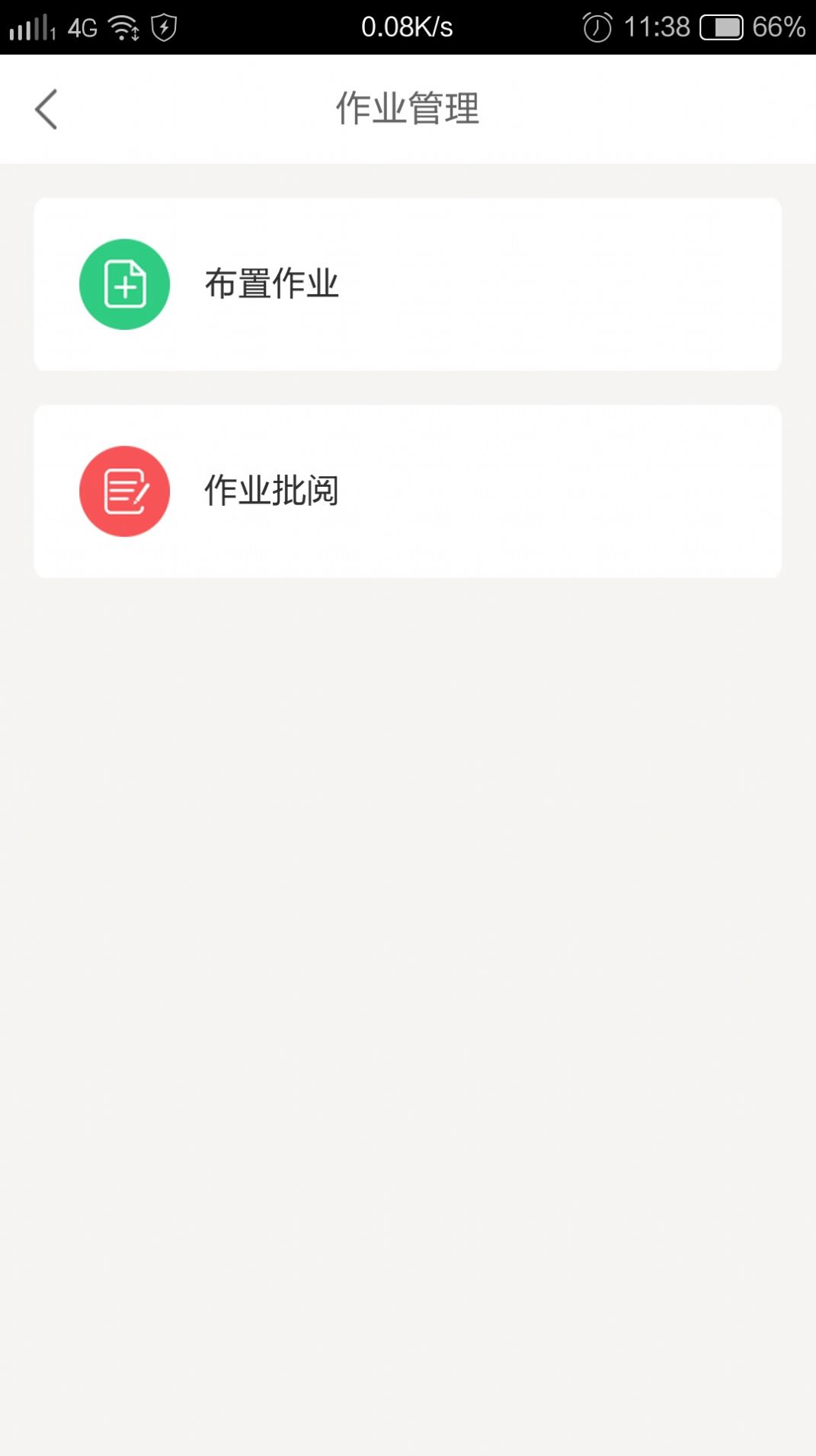Screen dimensions: 816x1456
Task: Tap the plus symbol inside the green circle
Action: (x=124, y=283)
